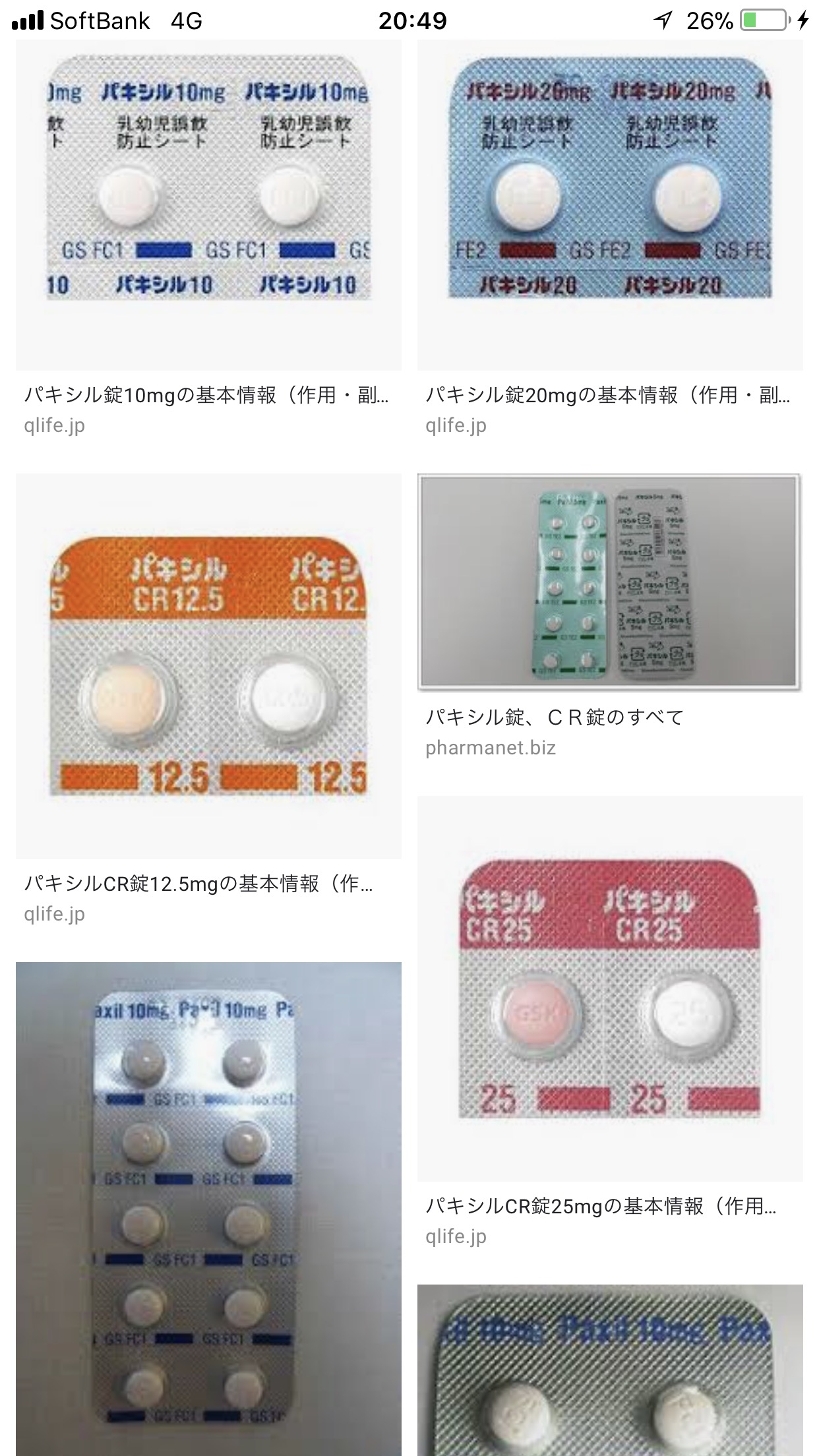The image size is (819, 1456).
Task: Open the title link パキシルCR錠25mgの基本情報
Action: coord(601,1206)
